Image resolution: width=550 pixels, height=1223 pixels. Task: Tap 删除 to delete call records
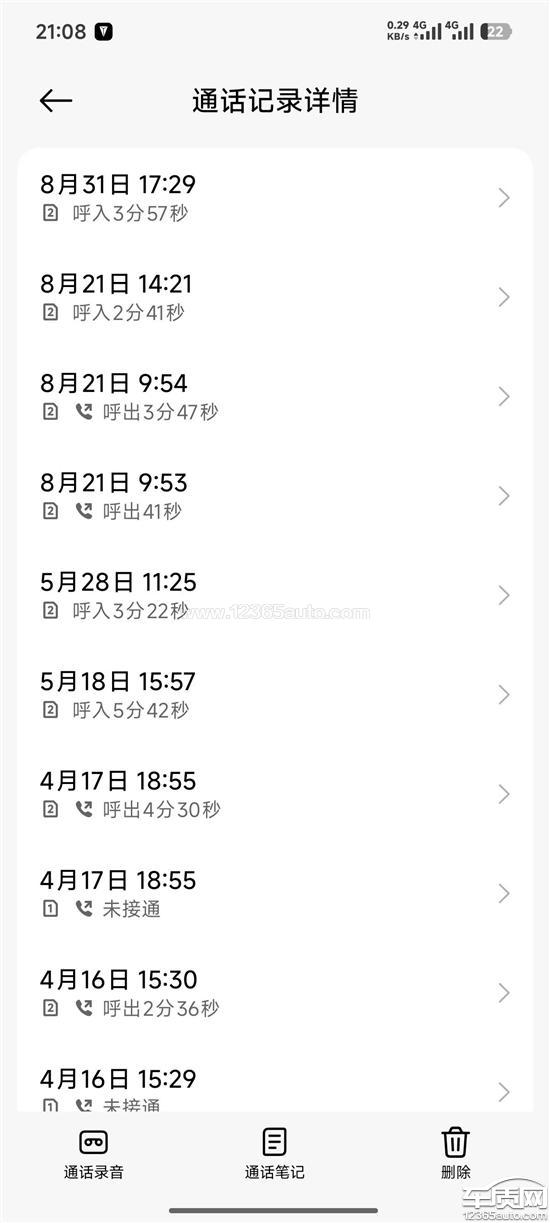pos(456,1153)
